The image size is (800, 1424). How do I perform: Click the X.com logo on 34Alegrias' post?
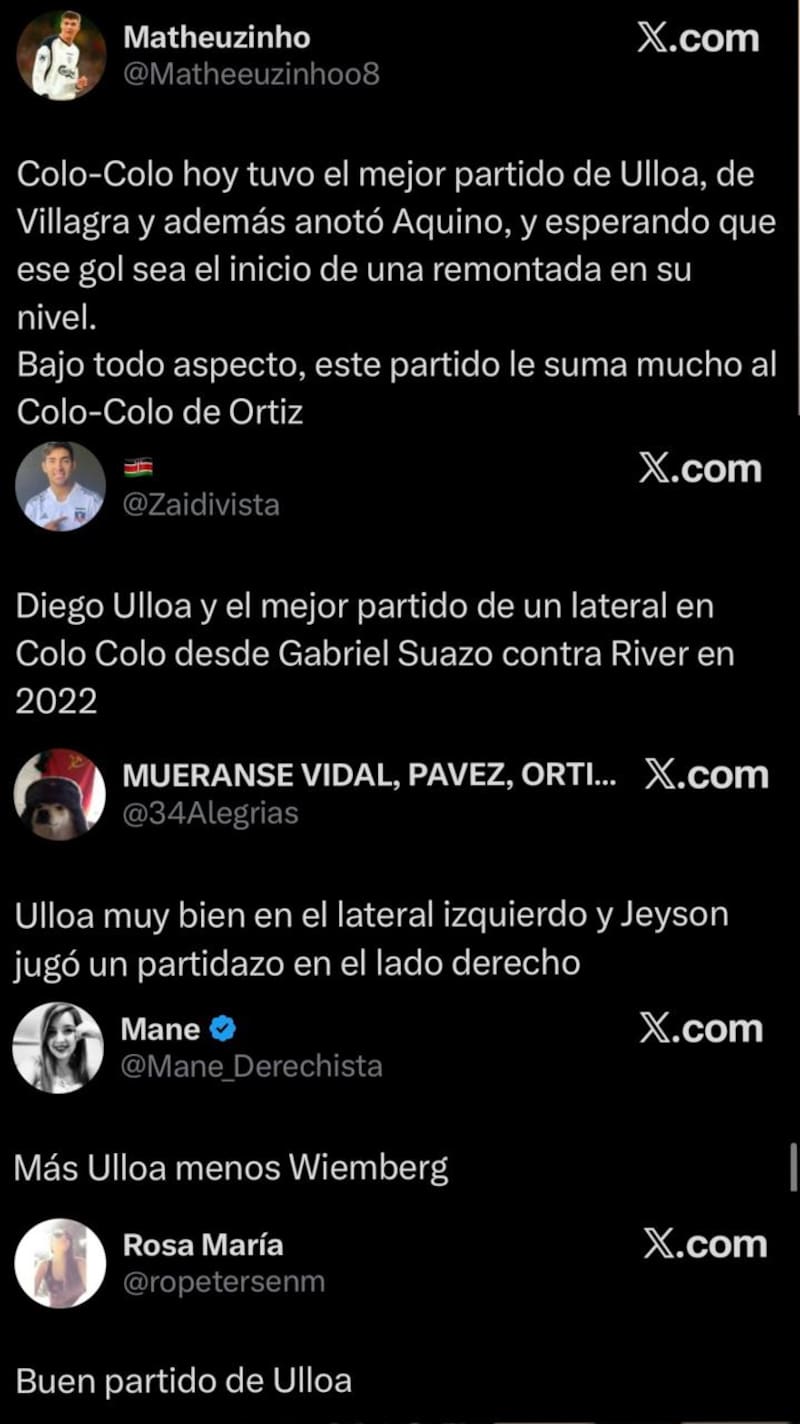point(710,774)
